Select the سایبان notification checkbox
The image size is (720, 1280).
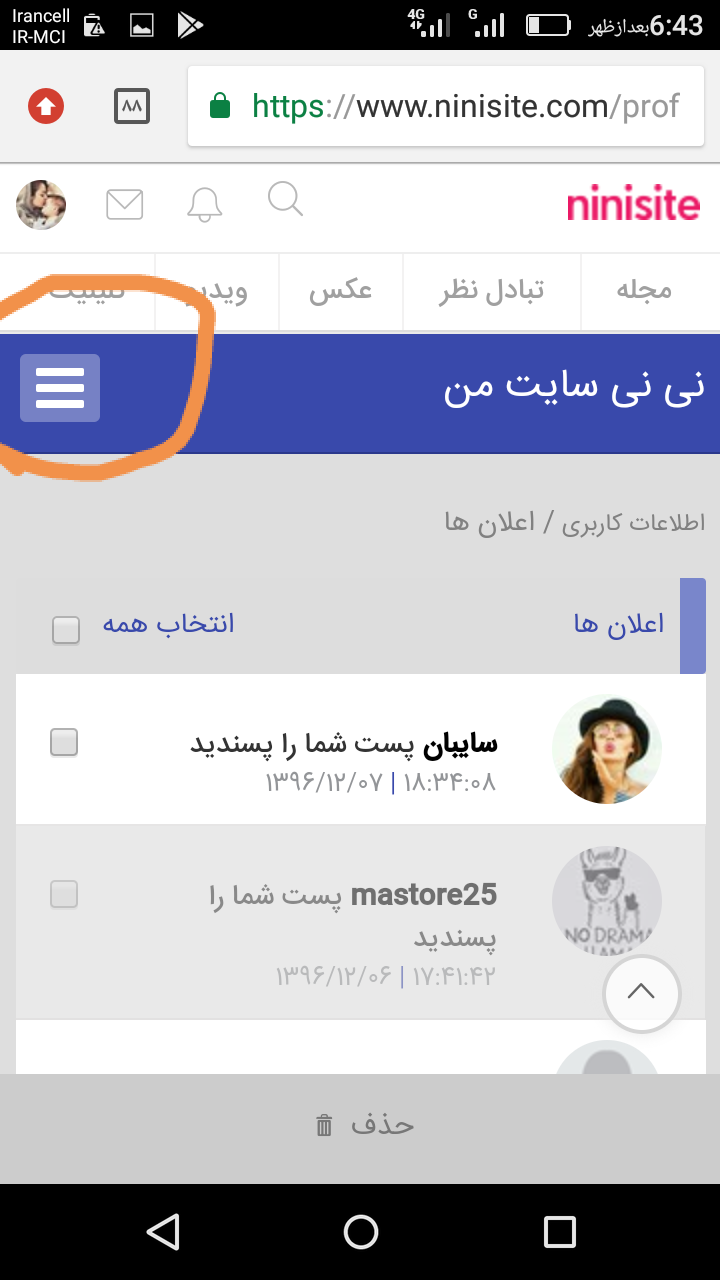[64, 742]
